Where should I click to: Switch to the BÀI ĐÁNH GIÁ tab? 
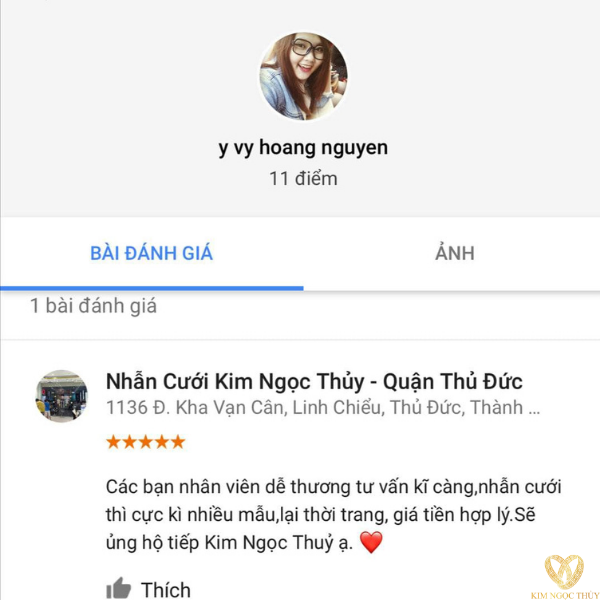point(151,253)
